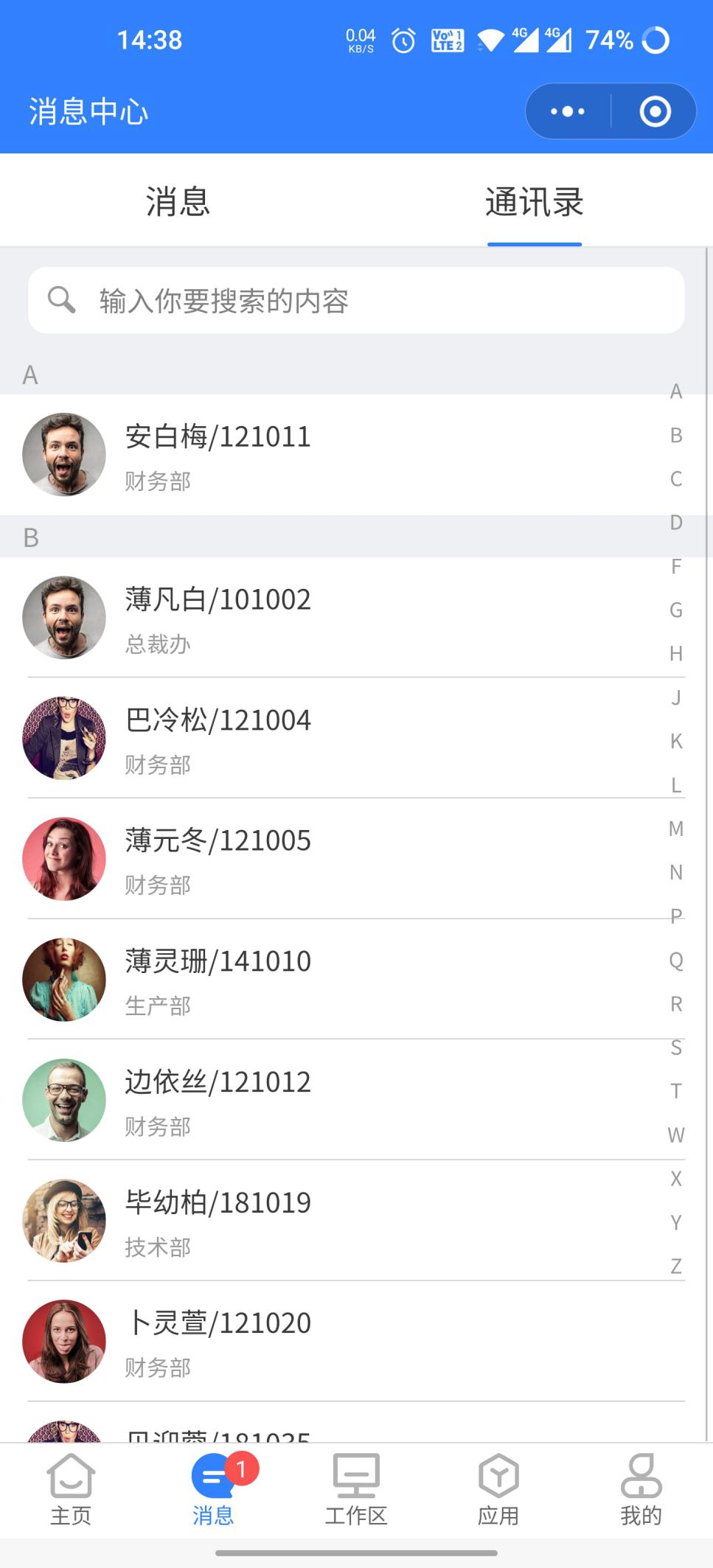Select the 通讯录 top tab
713x1568 pixels.
[534, 201]
